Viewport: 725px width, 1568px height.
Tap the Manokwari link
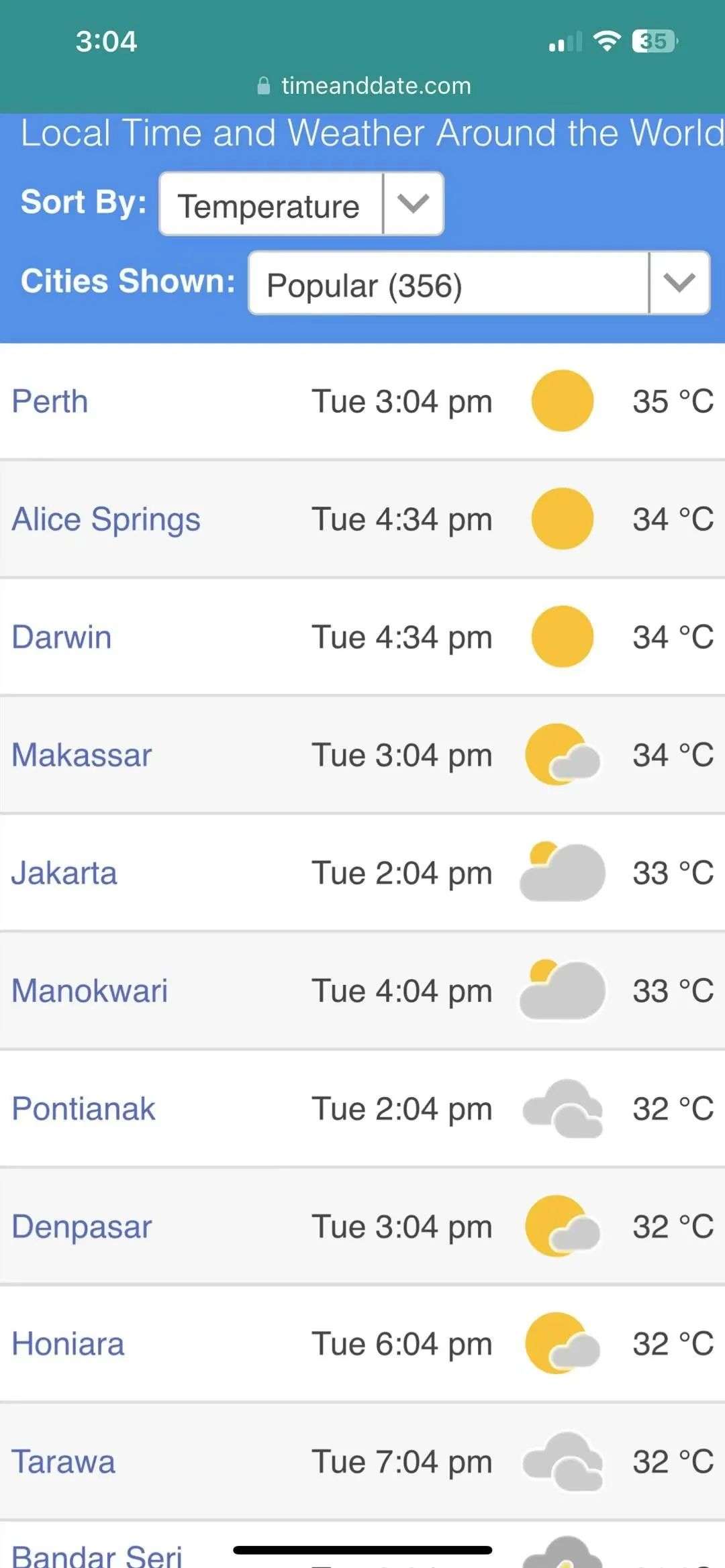point(90,991)
